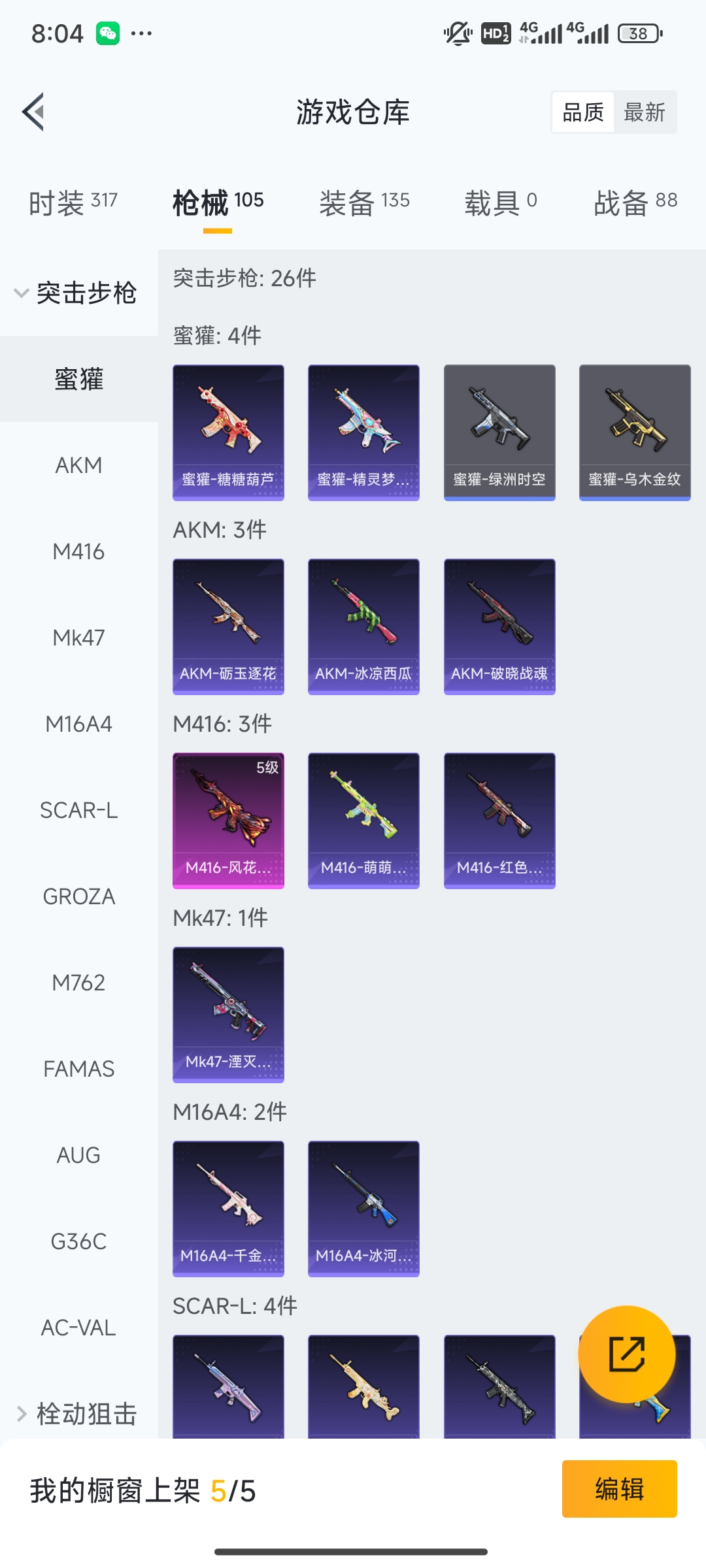Choose FAMAS from the weapon list
706x1568 pixels.
[x=78, y=1069]
